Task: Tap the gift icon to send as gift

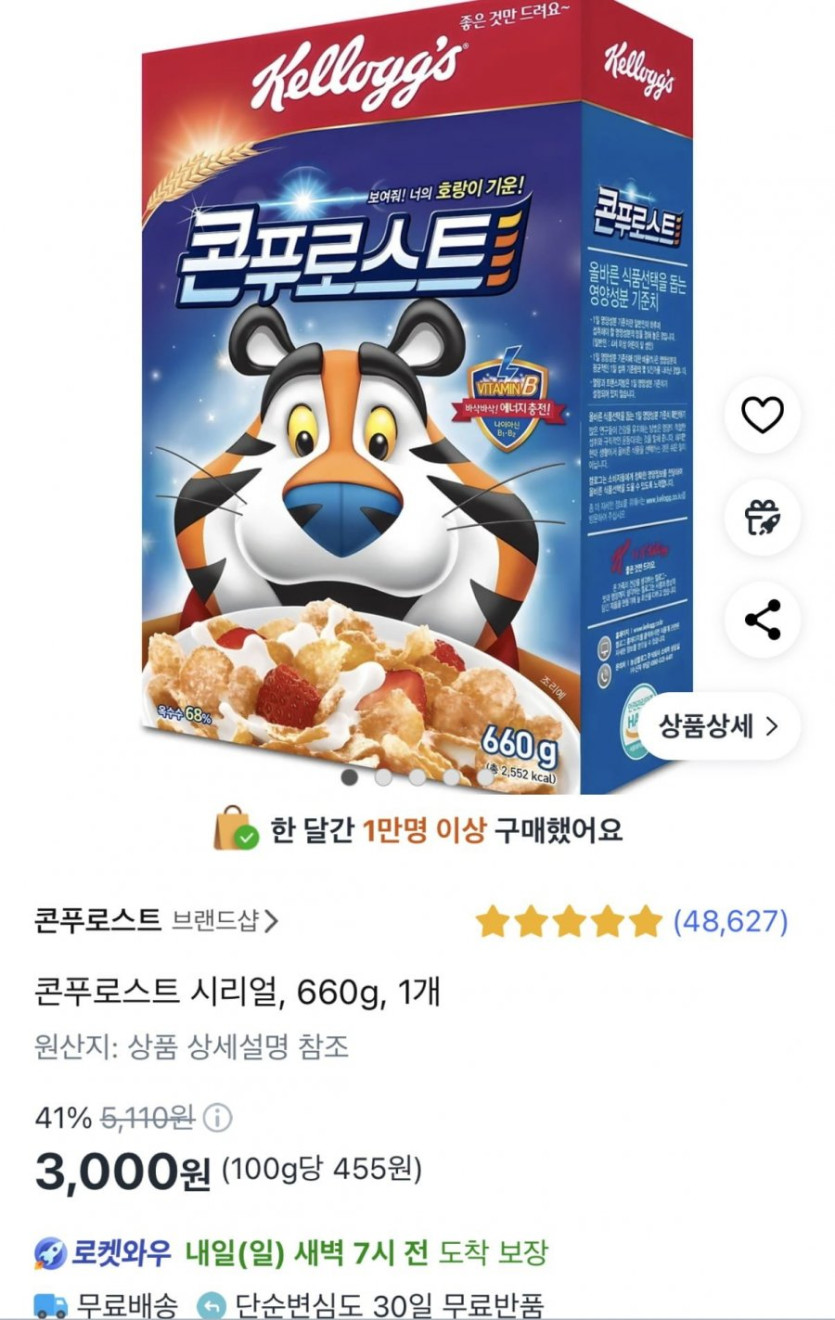Action: pyautogui.click(x=762, y=518)
